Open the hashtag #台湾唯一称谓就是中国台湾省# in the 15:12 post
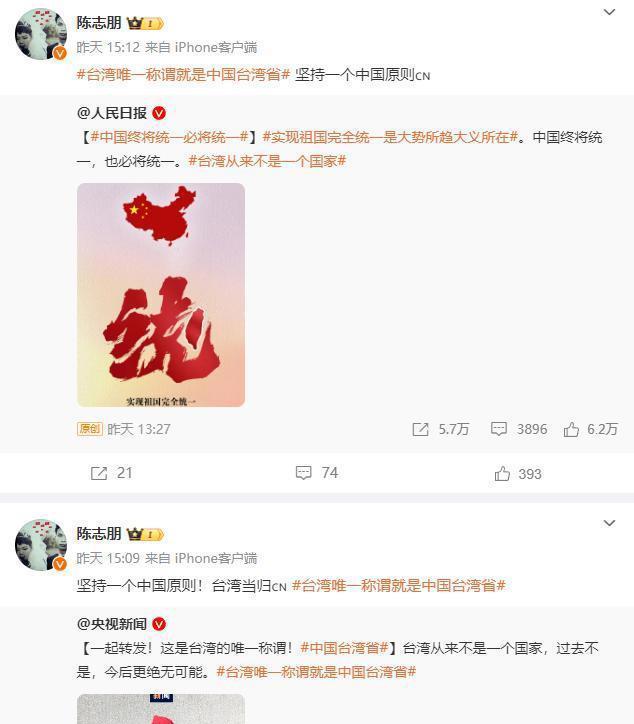Screen dimensions: 634x724 coord(183,74)
